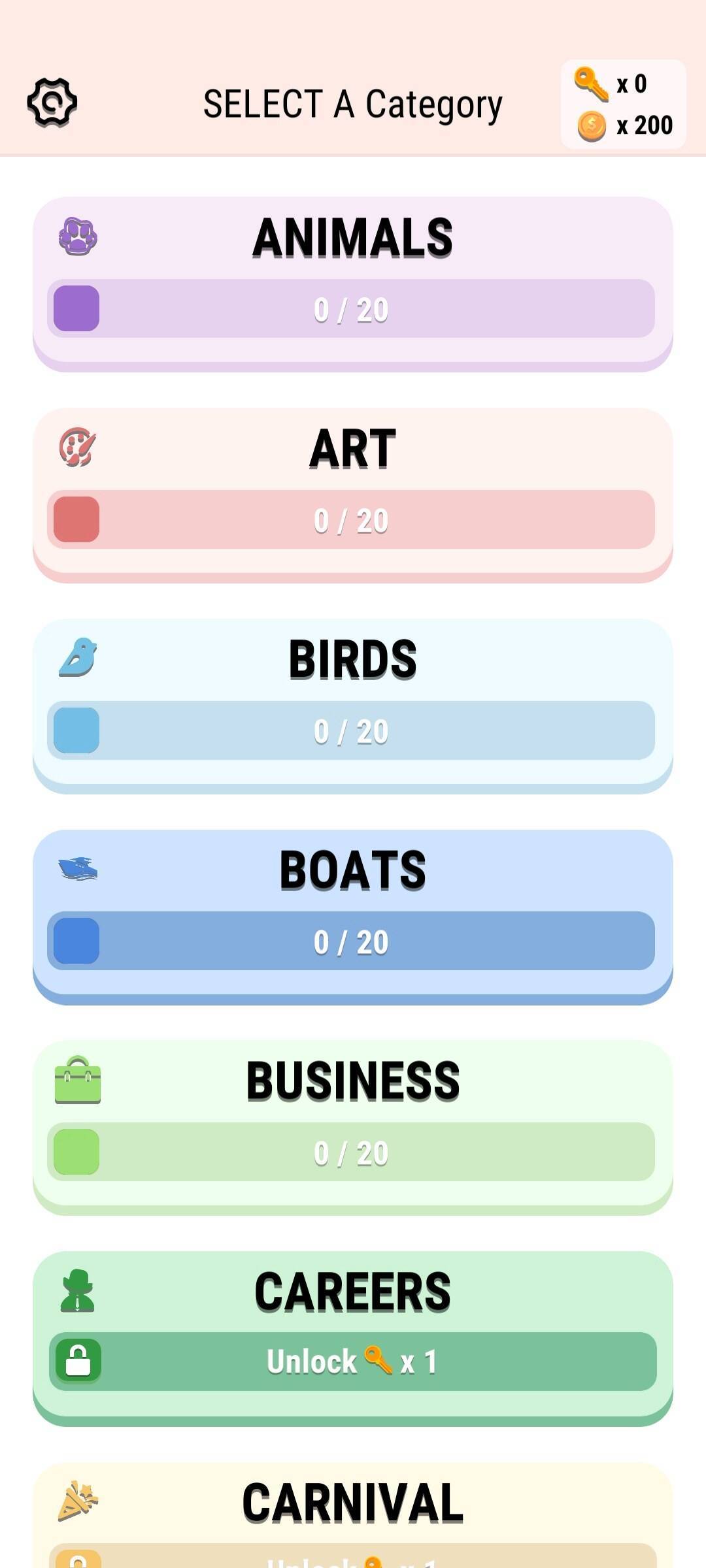Viewport: 706px width, 1568px height.
Task: Open the BUSINESS category
Action: pyautogui.click(x=353, y=1125)
